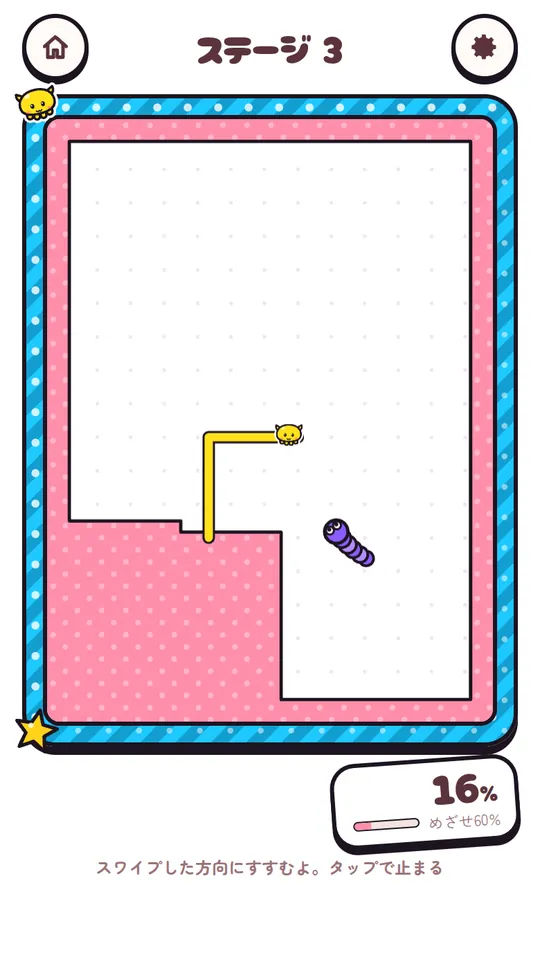Open settings with the gear icon

[x=484, y=48]
